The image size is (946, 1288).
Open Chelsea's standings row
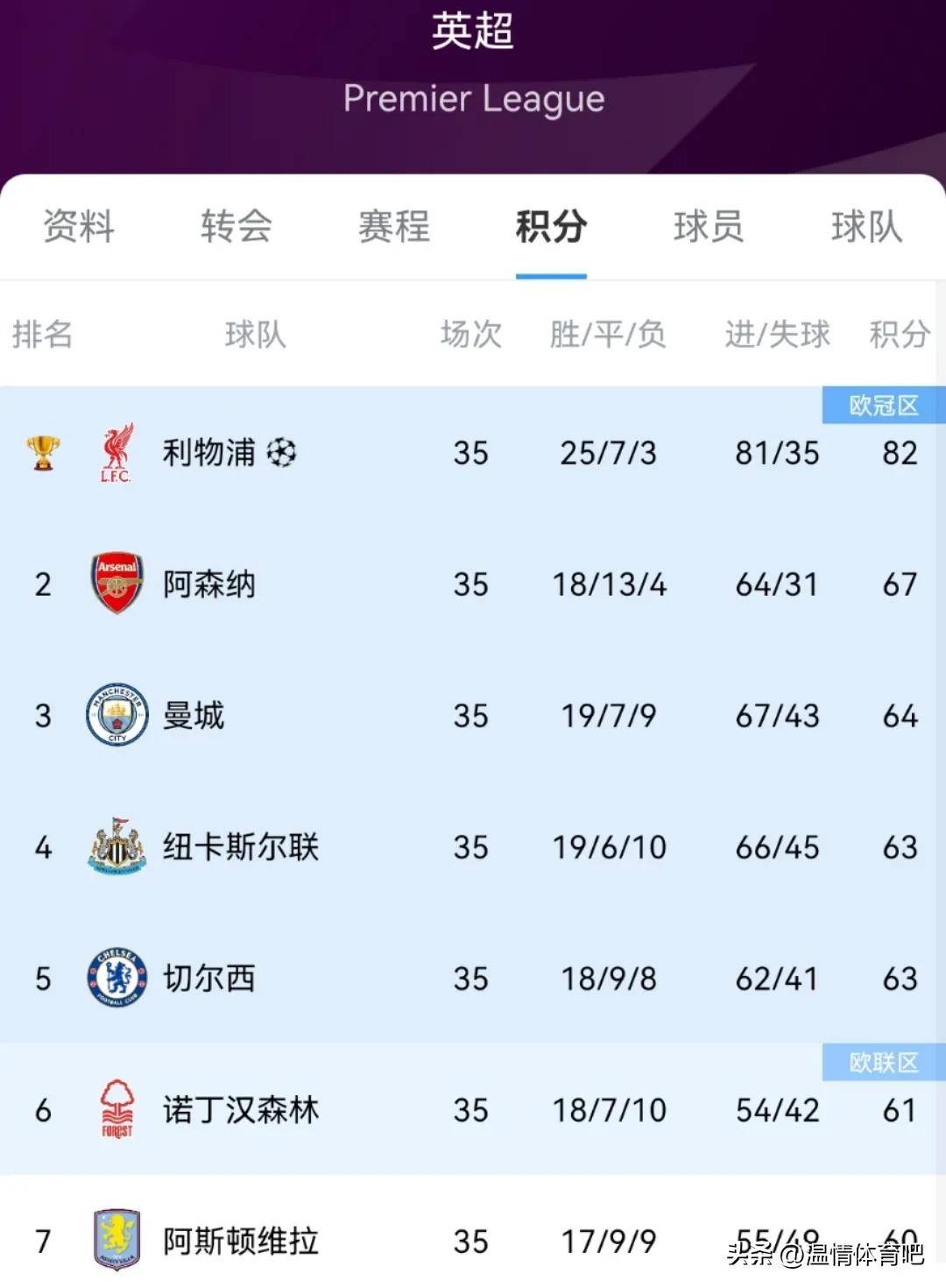coord(473,979)
